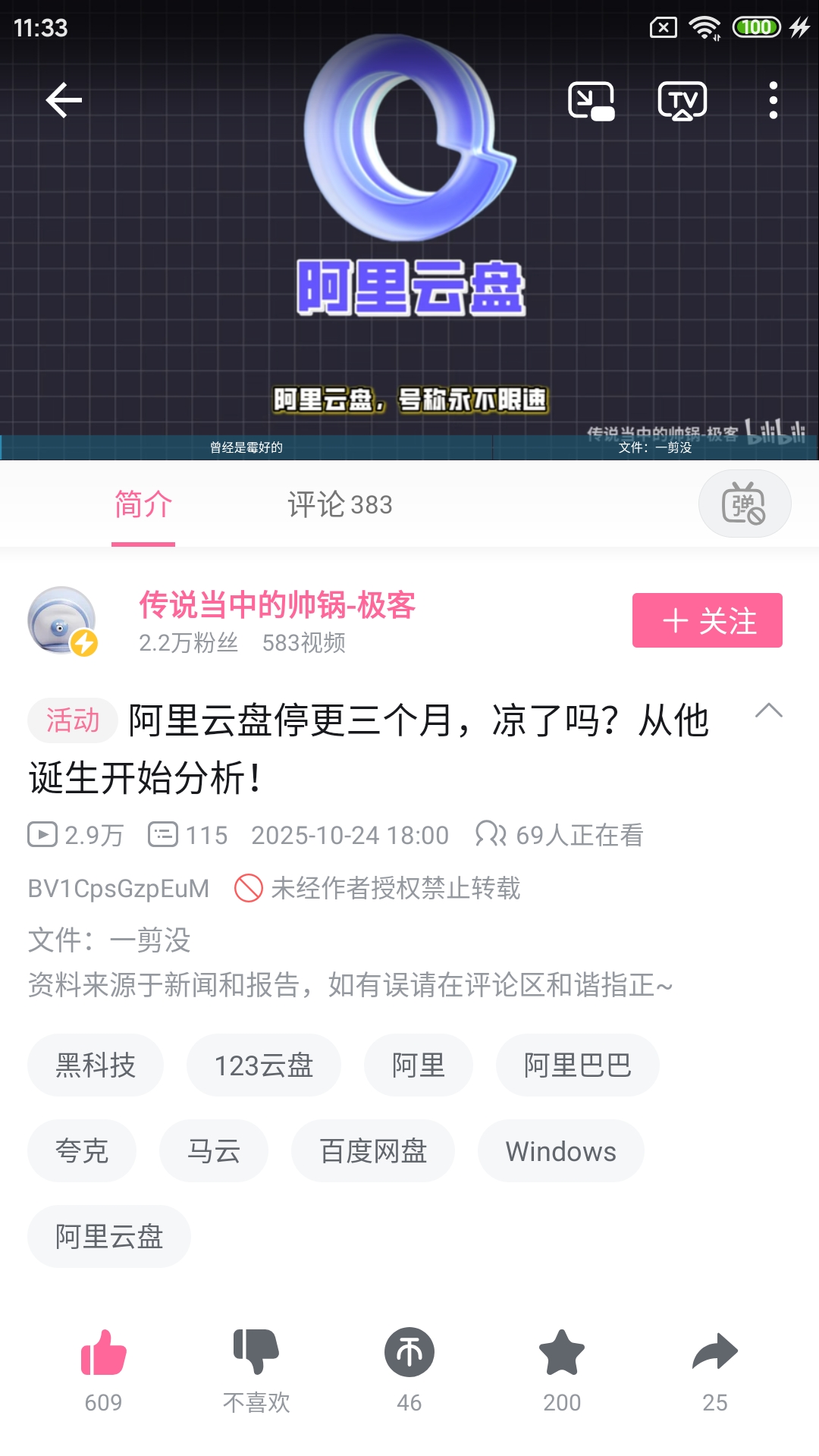Open the three-dot overflow menu
Viewport: 819px width, 1456px height.
click(773, 101)
